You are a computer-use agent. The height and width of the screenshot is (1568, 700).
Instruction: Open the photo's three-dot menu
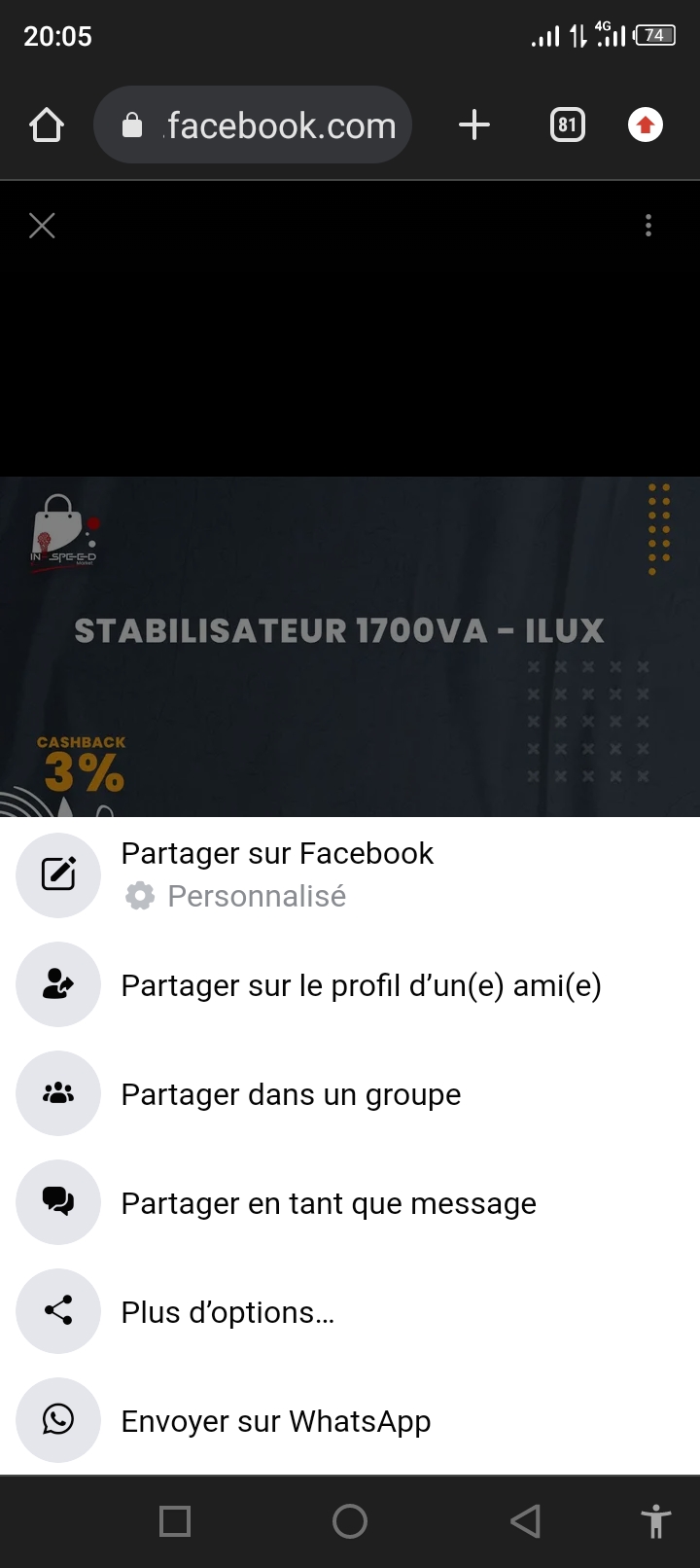(648, 226)
